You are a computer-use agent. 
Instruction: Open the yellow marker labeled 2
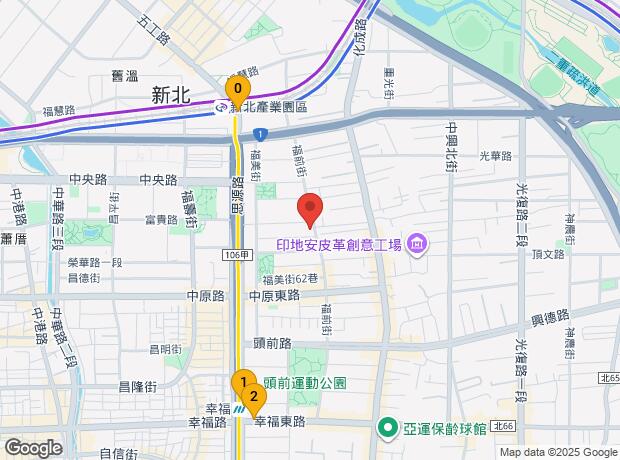[x=254, y=396]
